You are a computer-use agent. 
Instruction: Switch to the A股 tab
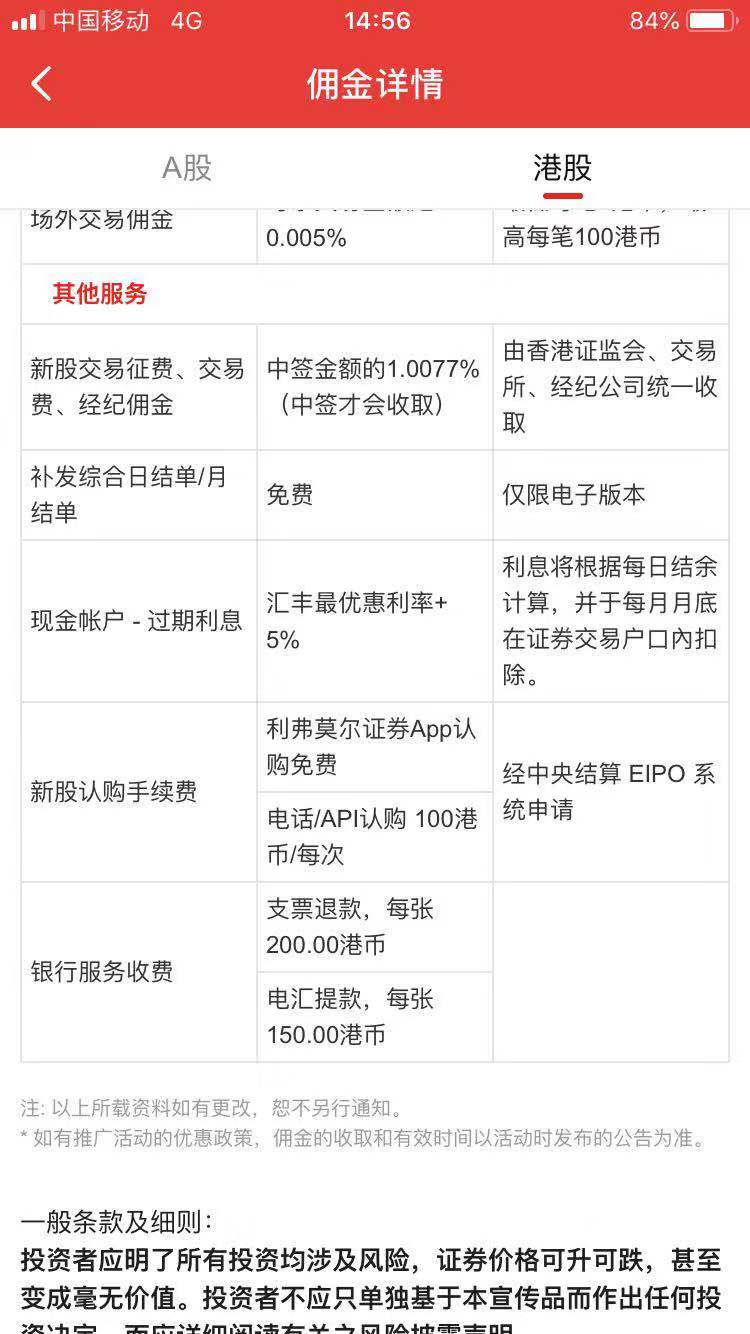pyautogui.click(x=187, y=167)
